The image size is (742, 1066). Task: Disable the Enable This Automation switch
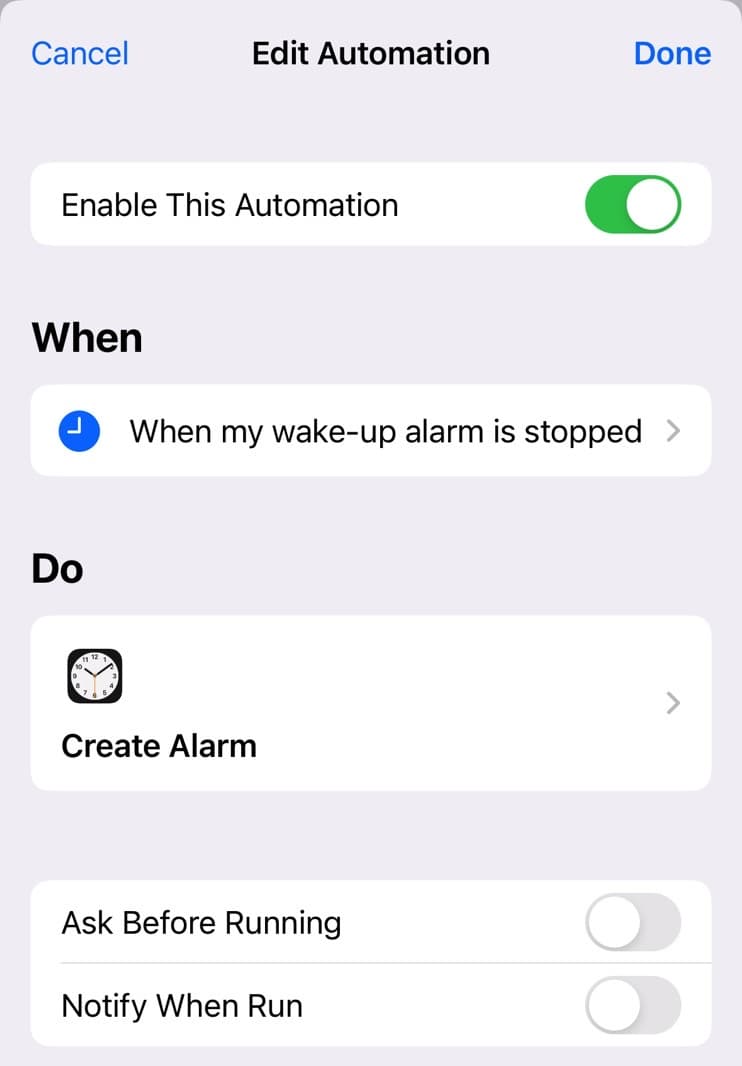632,205
